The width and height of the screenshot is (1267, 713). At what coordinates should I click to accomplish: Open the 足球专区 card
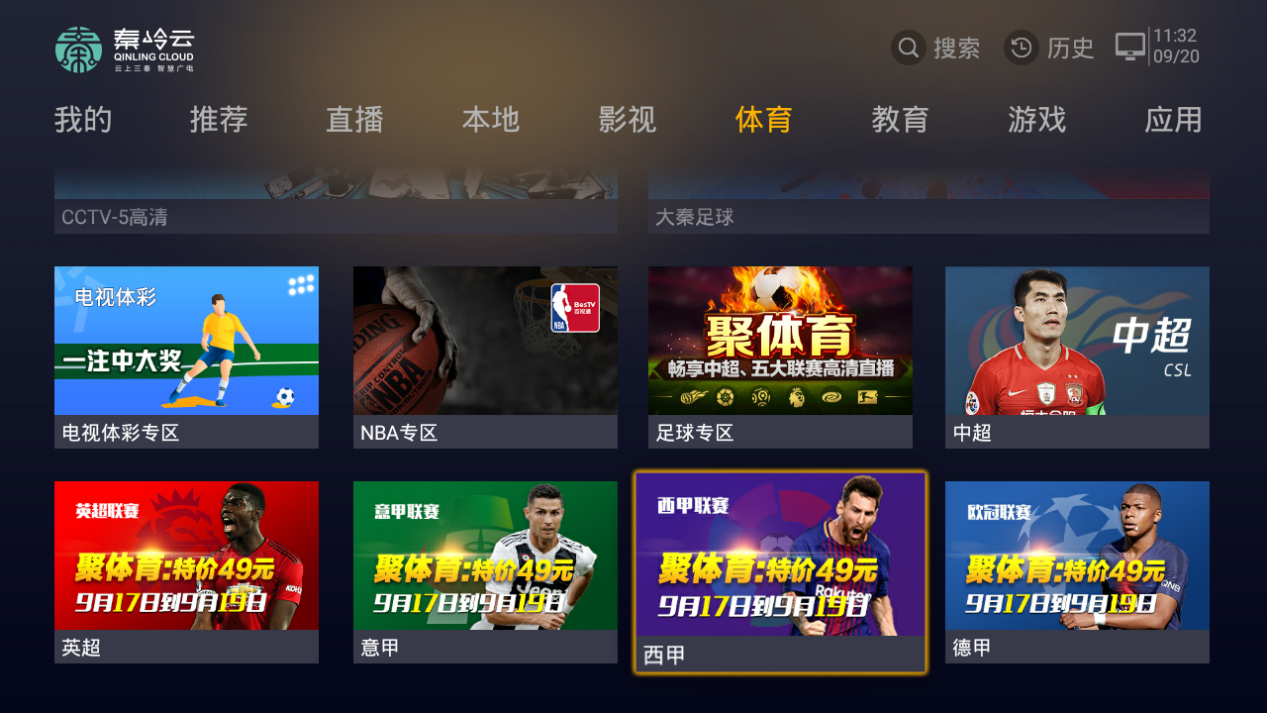click(x=780, y=356)
